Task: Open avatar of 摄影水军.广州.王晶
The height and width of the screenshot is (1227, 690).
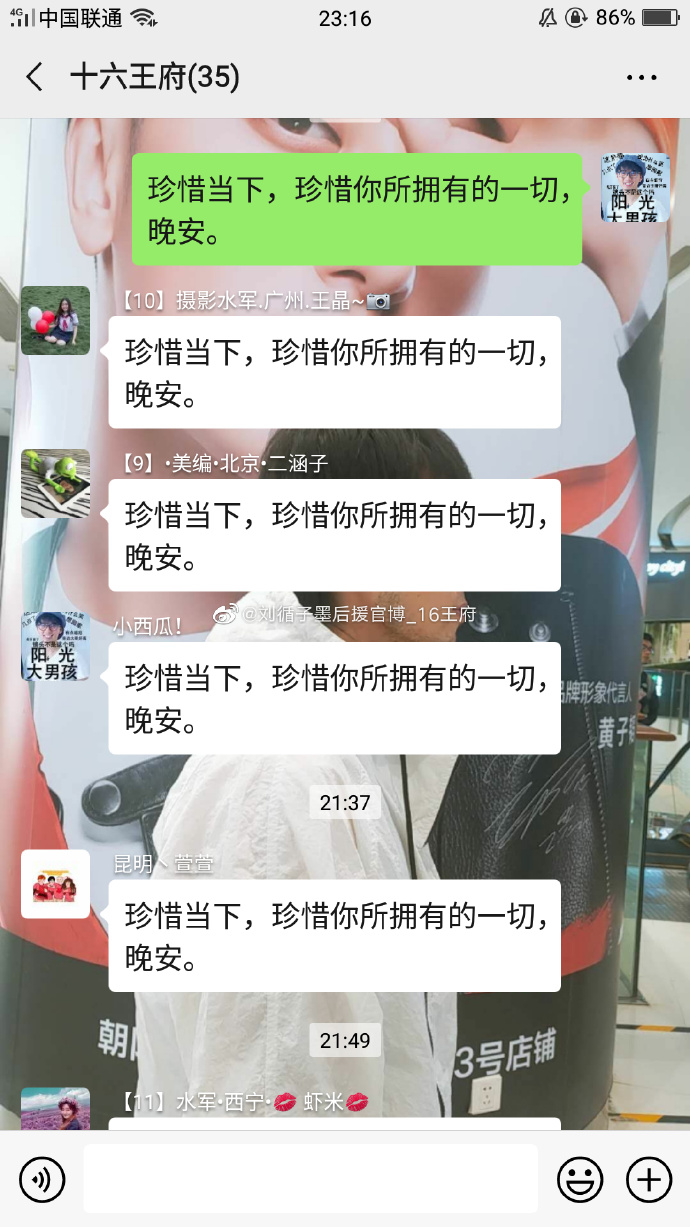Action: [56, 320]
